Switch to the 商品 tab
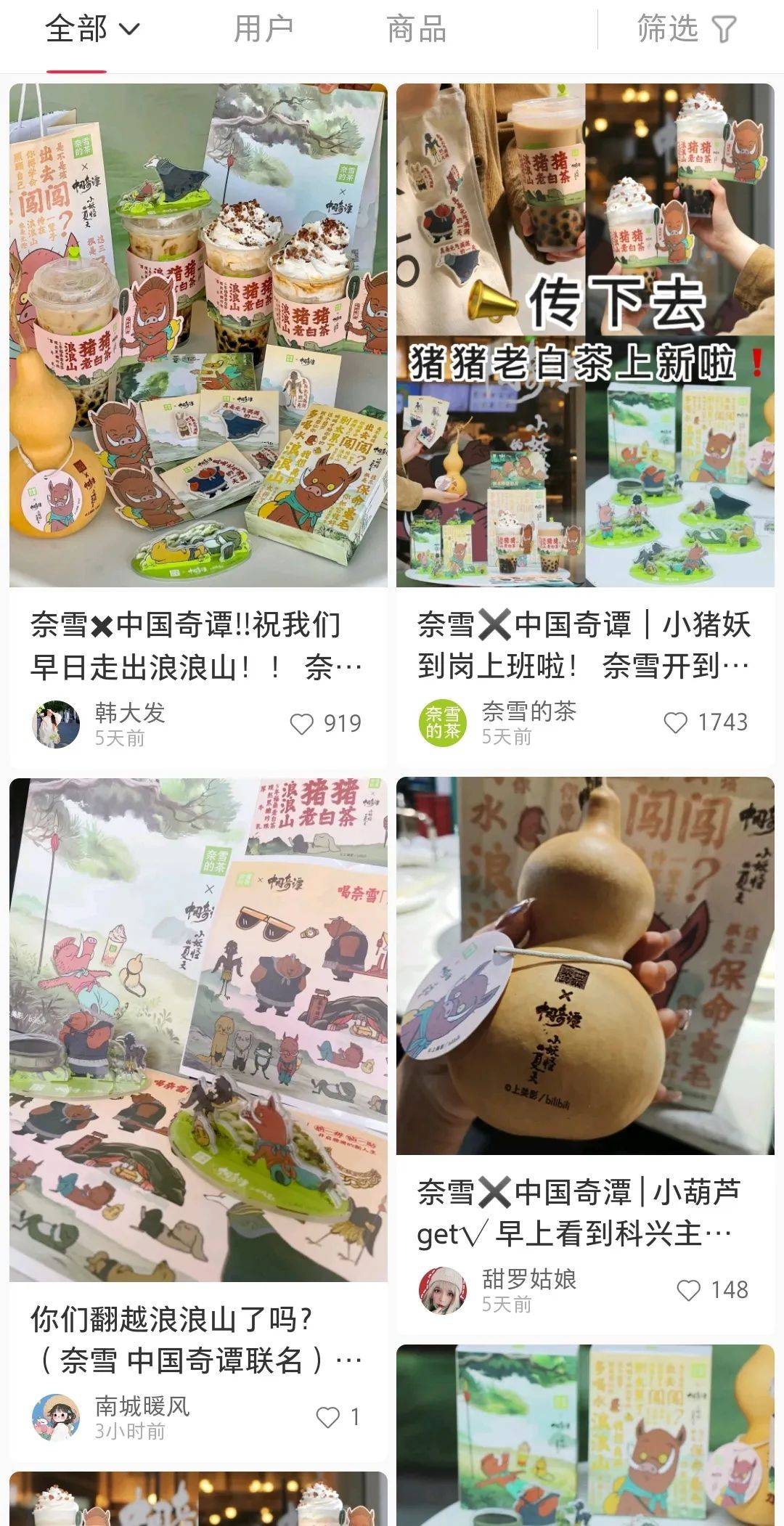The height and width of the screenshot is (1526, 784). tap(415, 29)
